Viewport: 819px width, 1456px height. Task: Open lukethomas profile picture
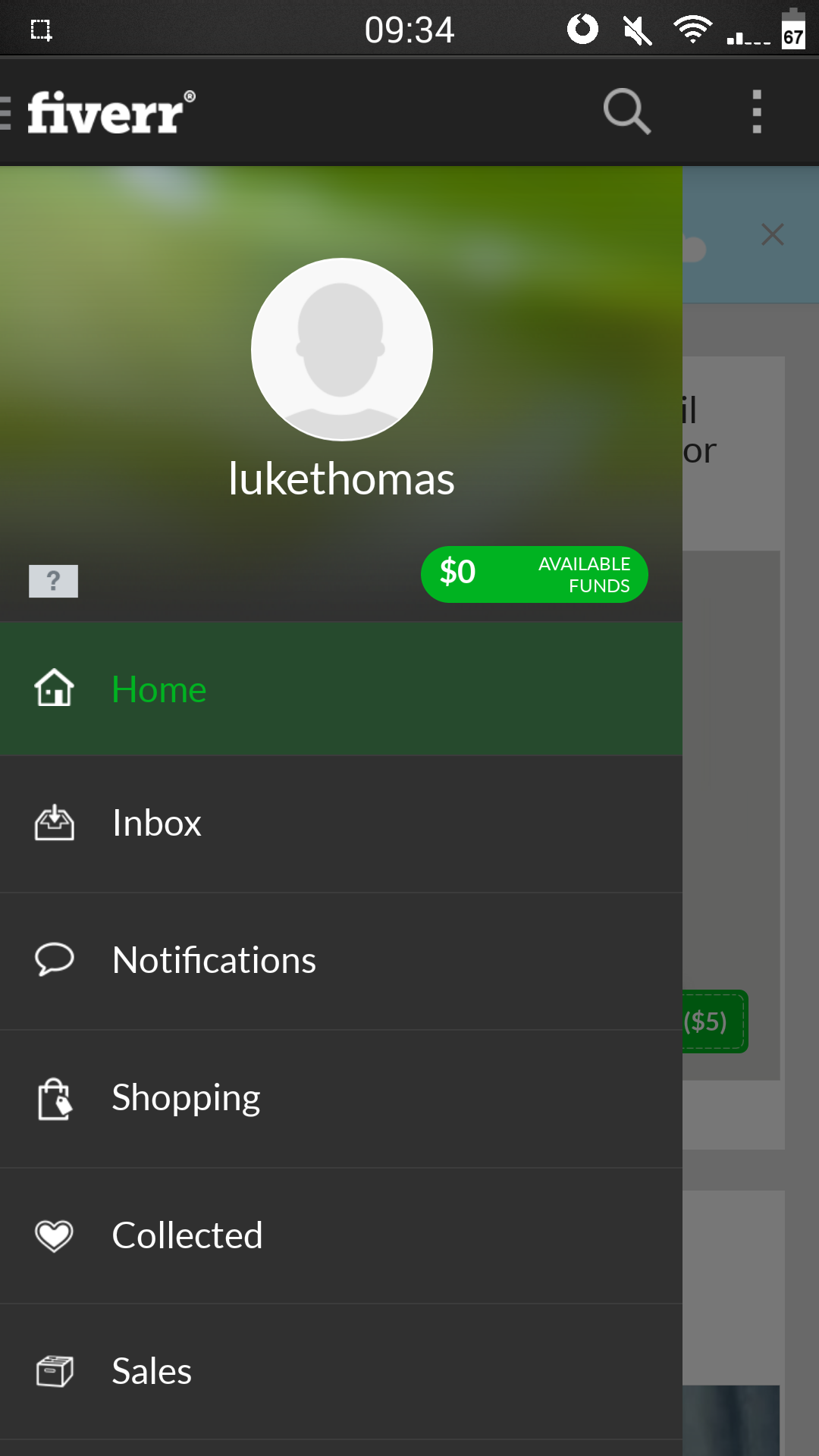coord(342,350)
